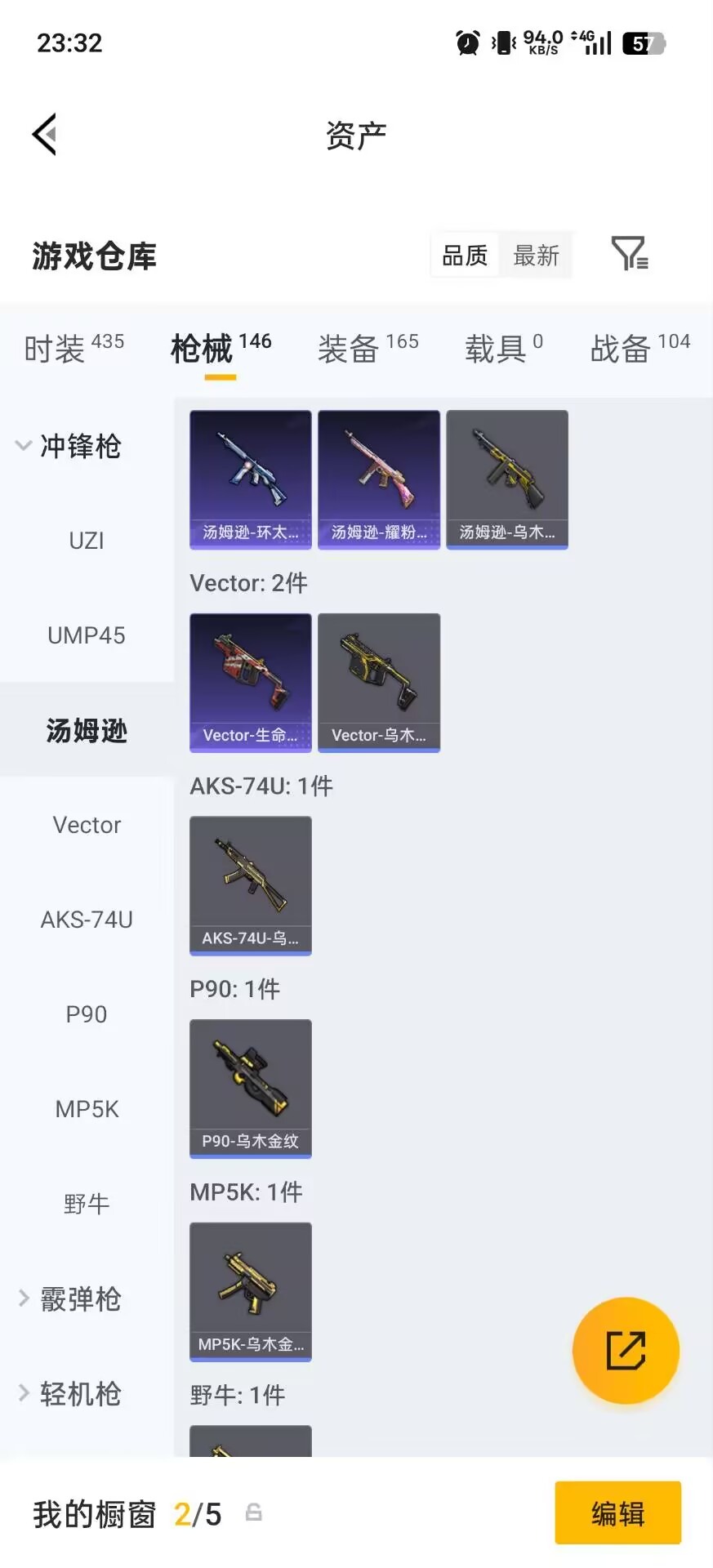
Task: Open the P90-乌木金纹 skin
Action: click(250, 1089)
